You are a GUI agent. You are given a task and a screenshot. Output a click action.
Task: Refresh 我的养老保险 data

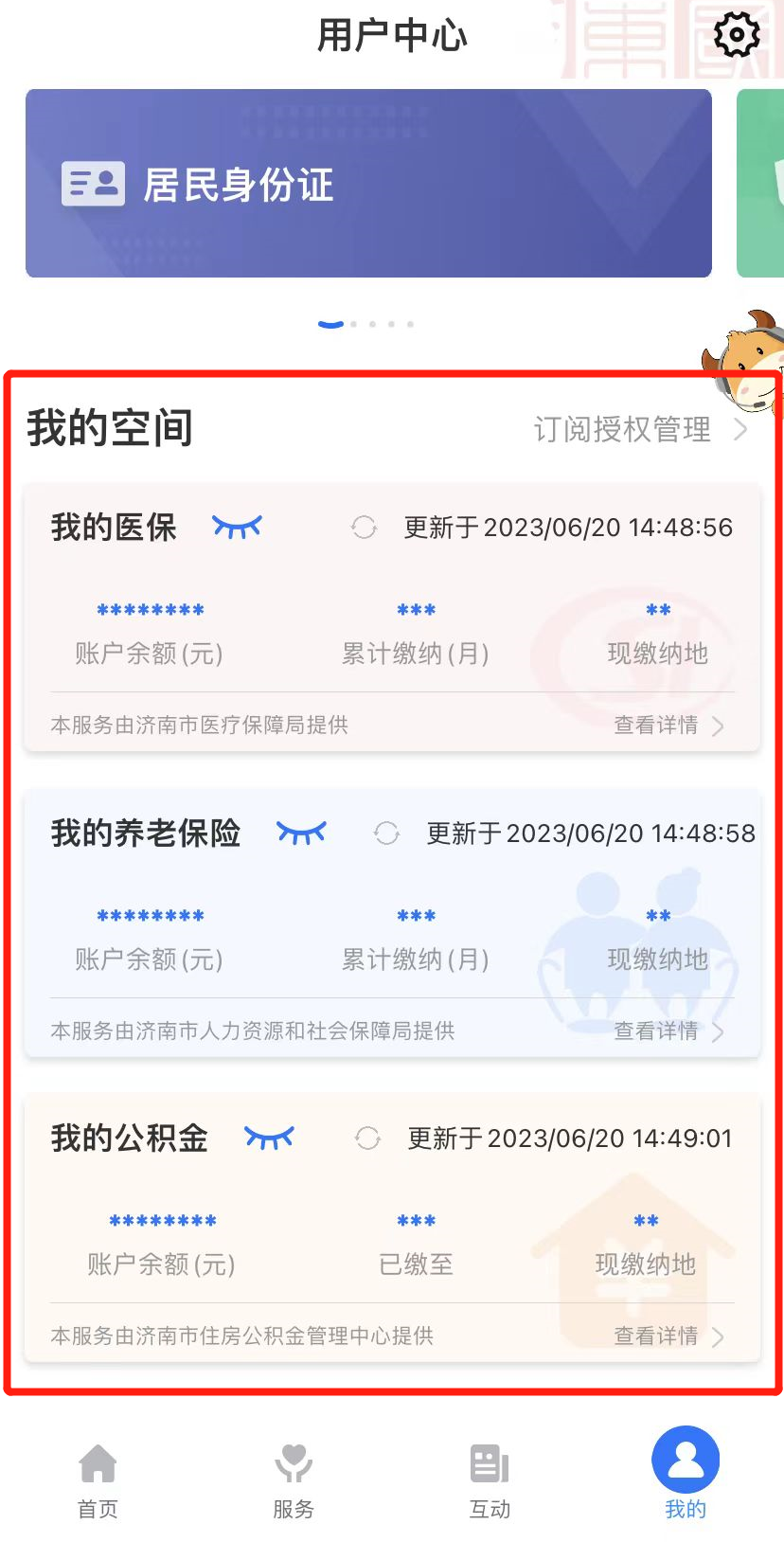(386, 834)
